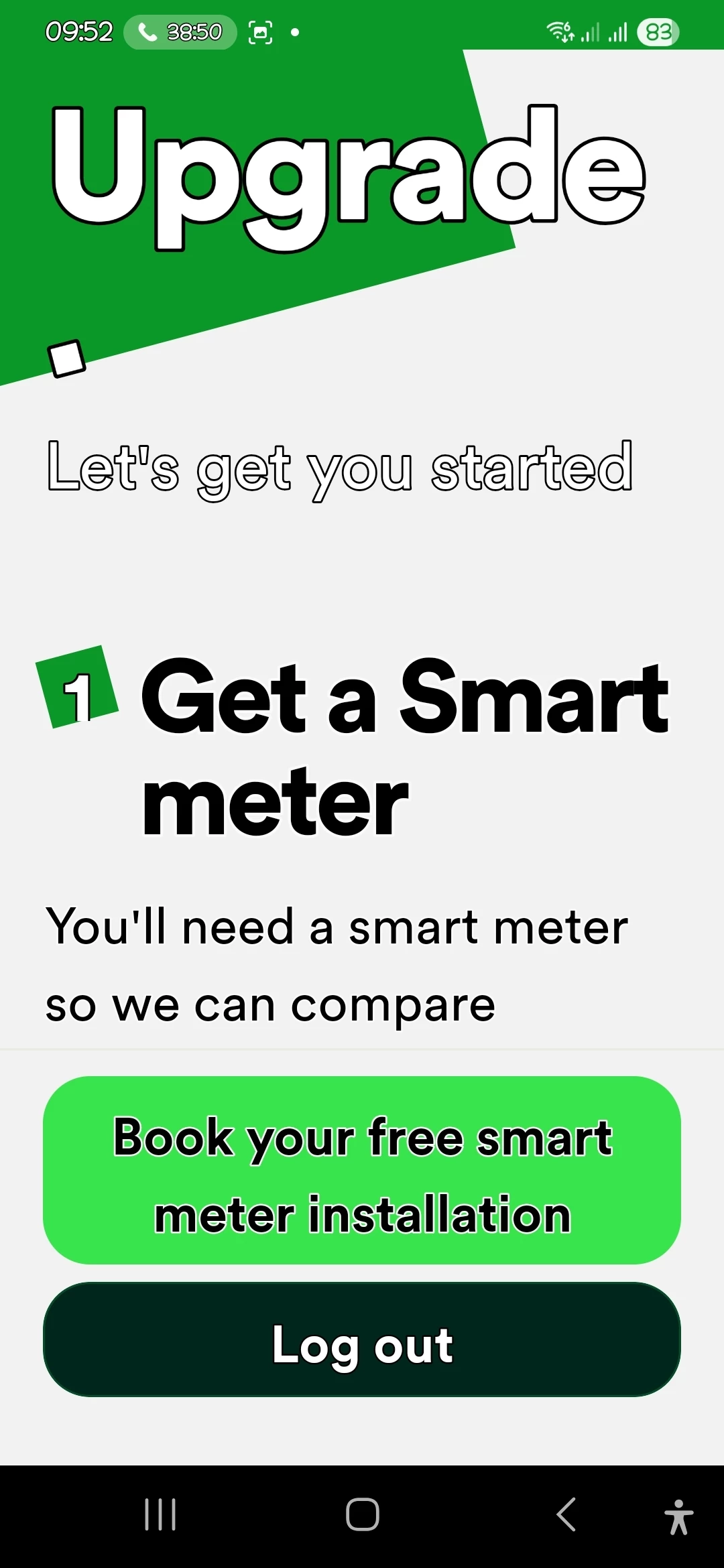Book your free smart meter installation
This screenshot has height=1568, width=724.
[362, 1170]
